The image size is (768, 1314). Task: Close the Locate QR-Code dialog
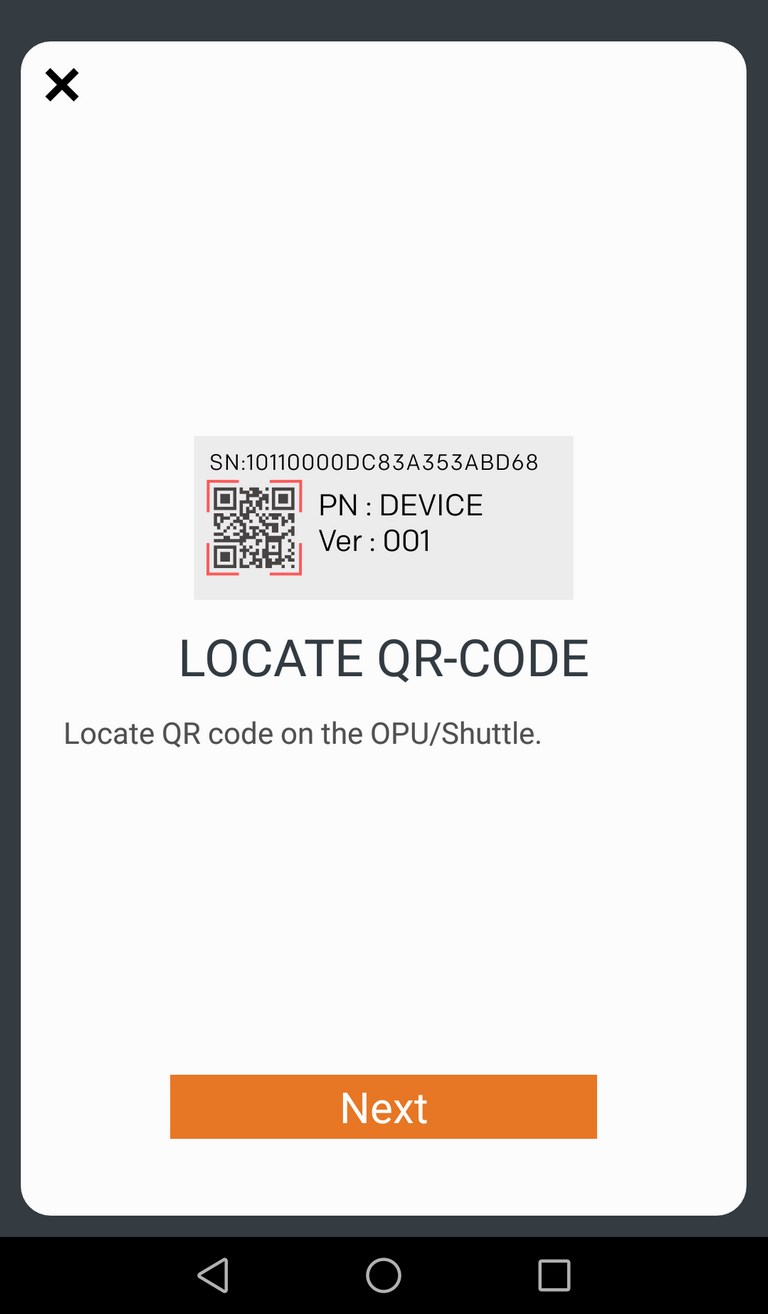coord(62,85)
